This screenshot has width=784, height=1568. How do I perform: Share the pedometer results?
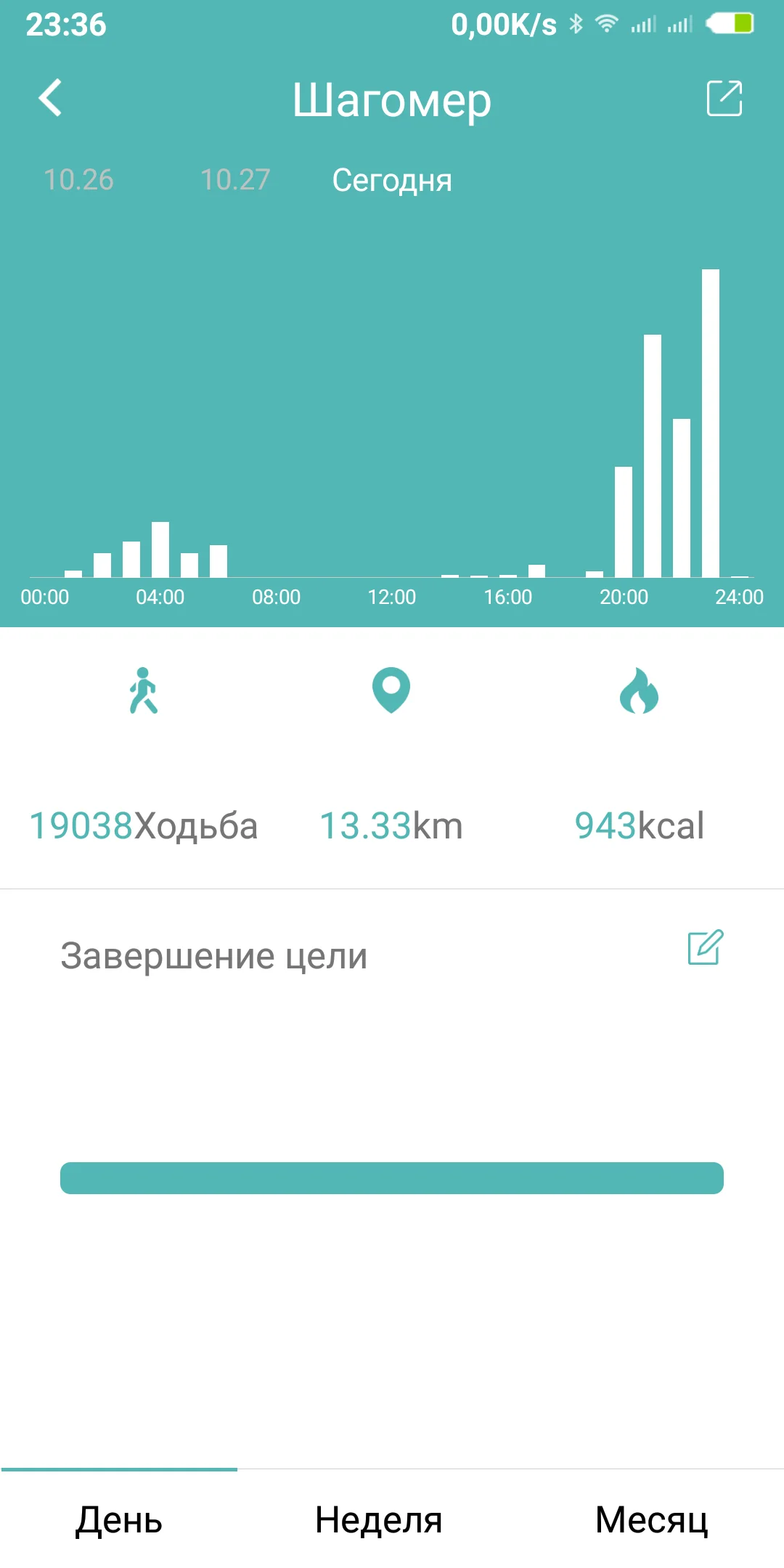tap(724, 98)
